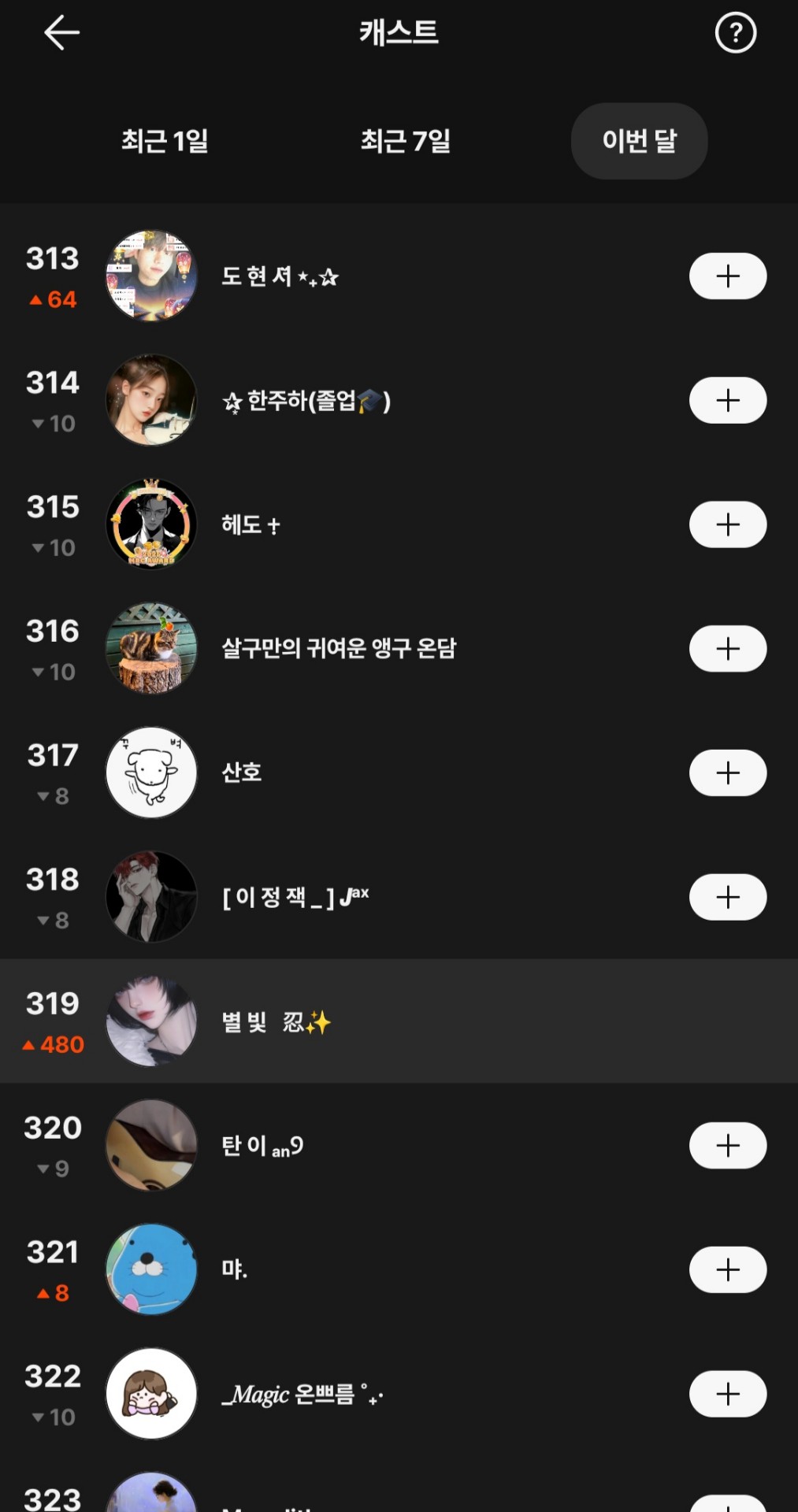Screen dimensions: 798x1512
Task: Open the rank 319 row 별빛
Action: click(x=394, y=1021)
